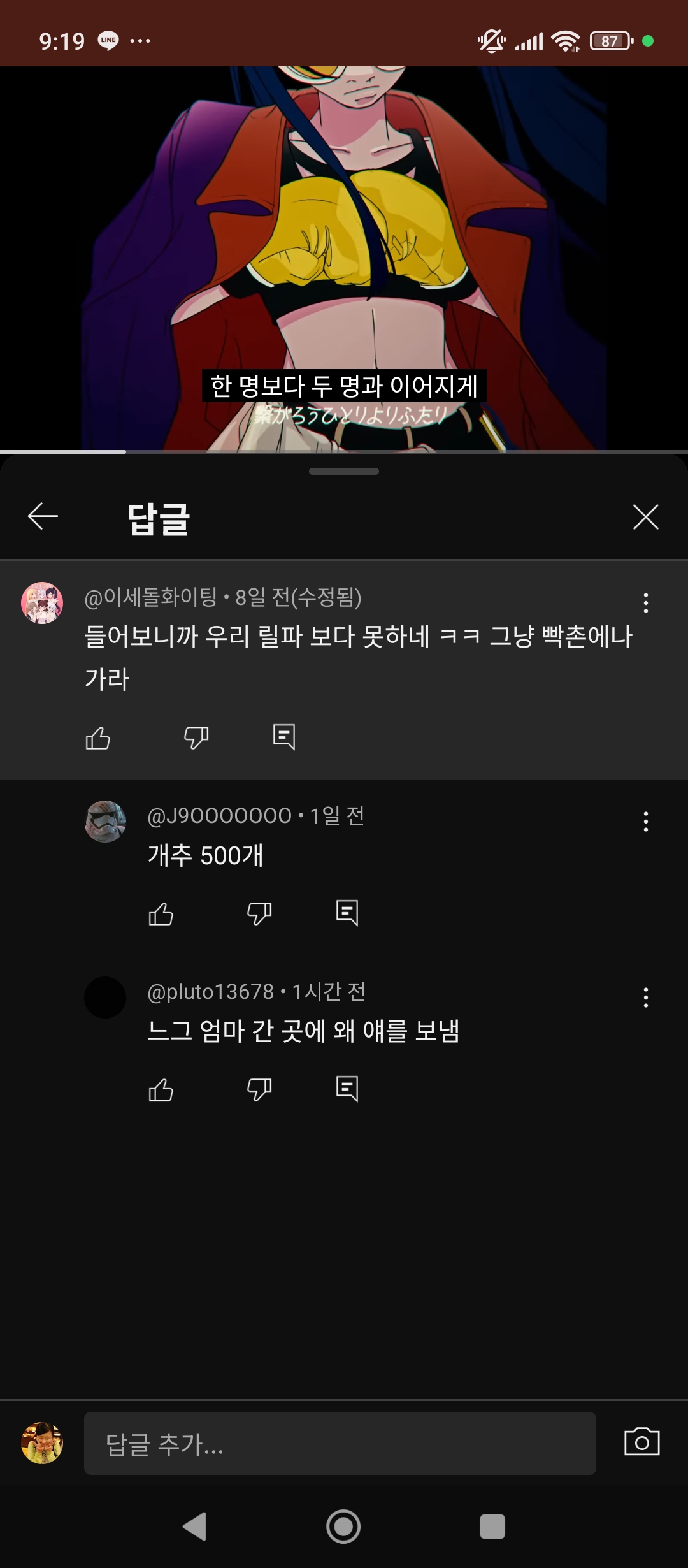
Task: Reply to @pluto13678's comment
Action: [x=347, y=1089]
